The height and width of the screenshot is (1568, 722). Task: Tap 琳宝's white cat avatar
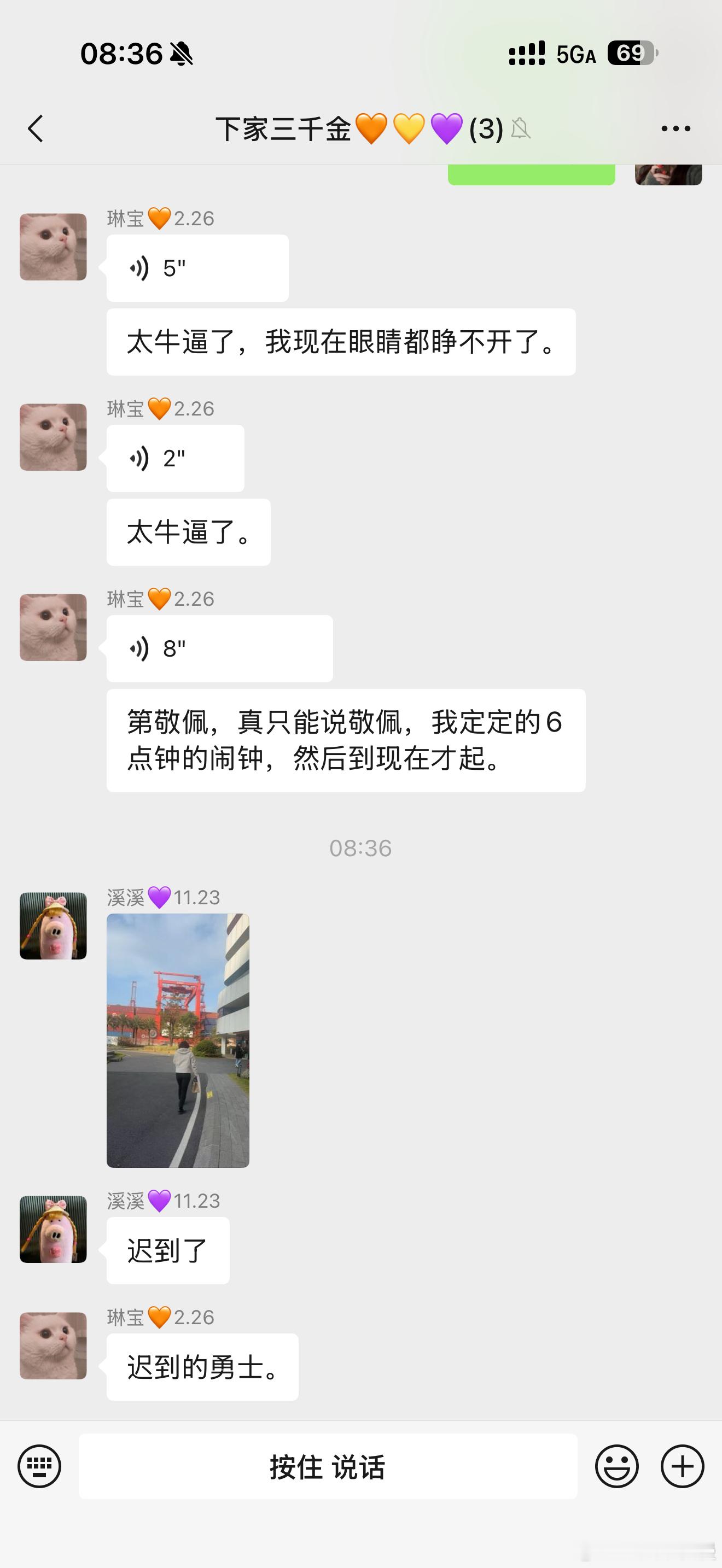point(53,247)
